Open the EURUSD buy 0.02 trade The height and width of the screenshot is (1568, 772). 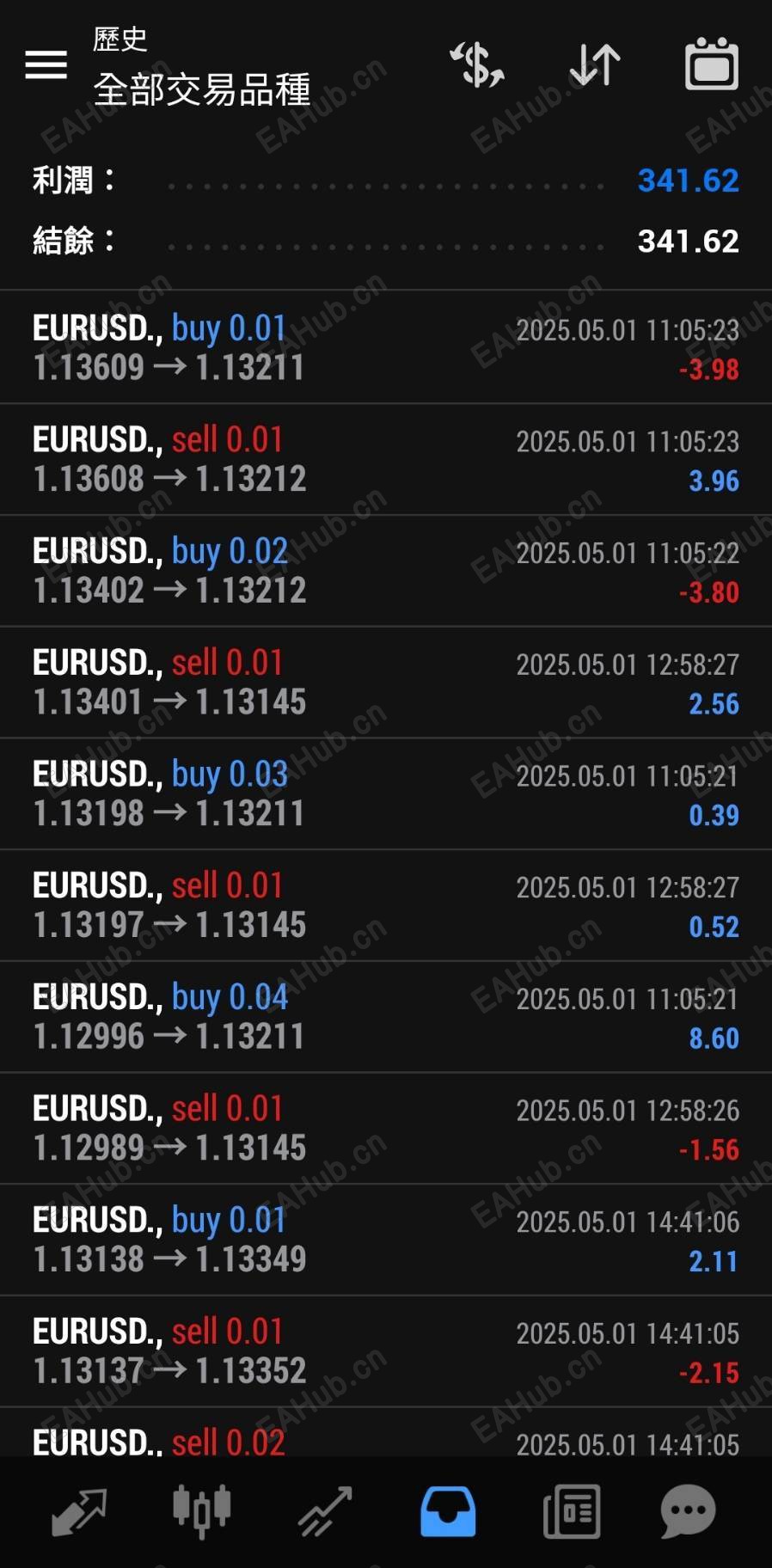(385, 571)
